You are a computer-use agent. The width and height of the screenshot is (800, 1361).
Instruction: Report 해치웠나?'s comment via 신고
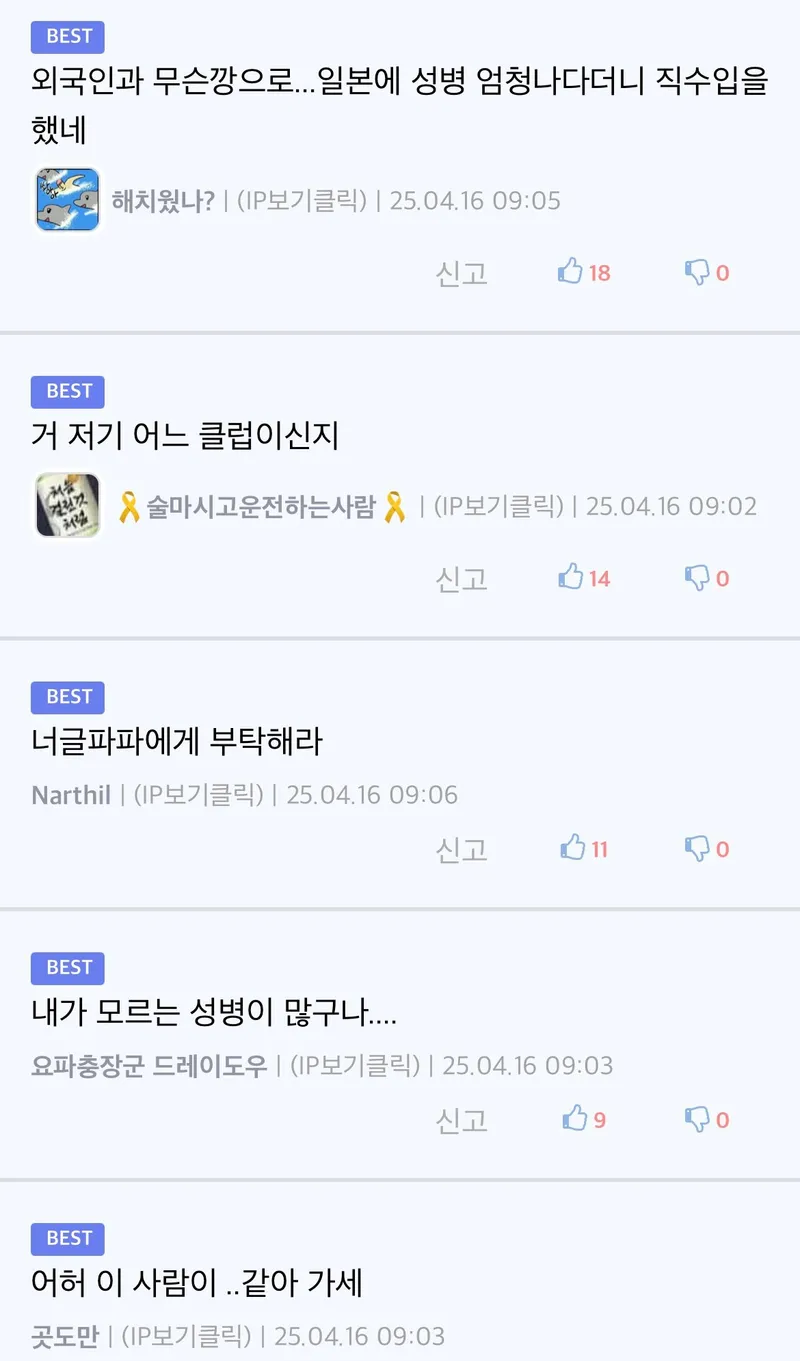pos(461,273)
